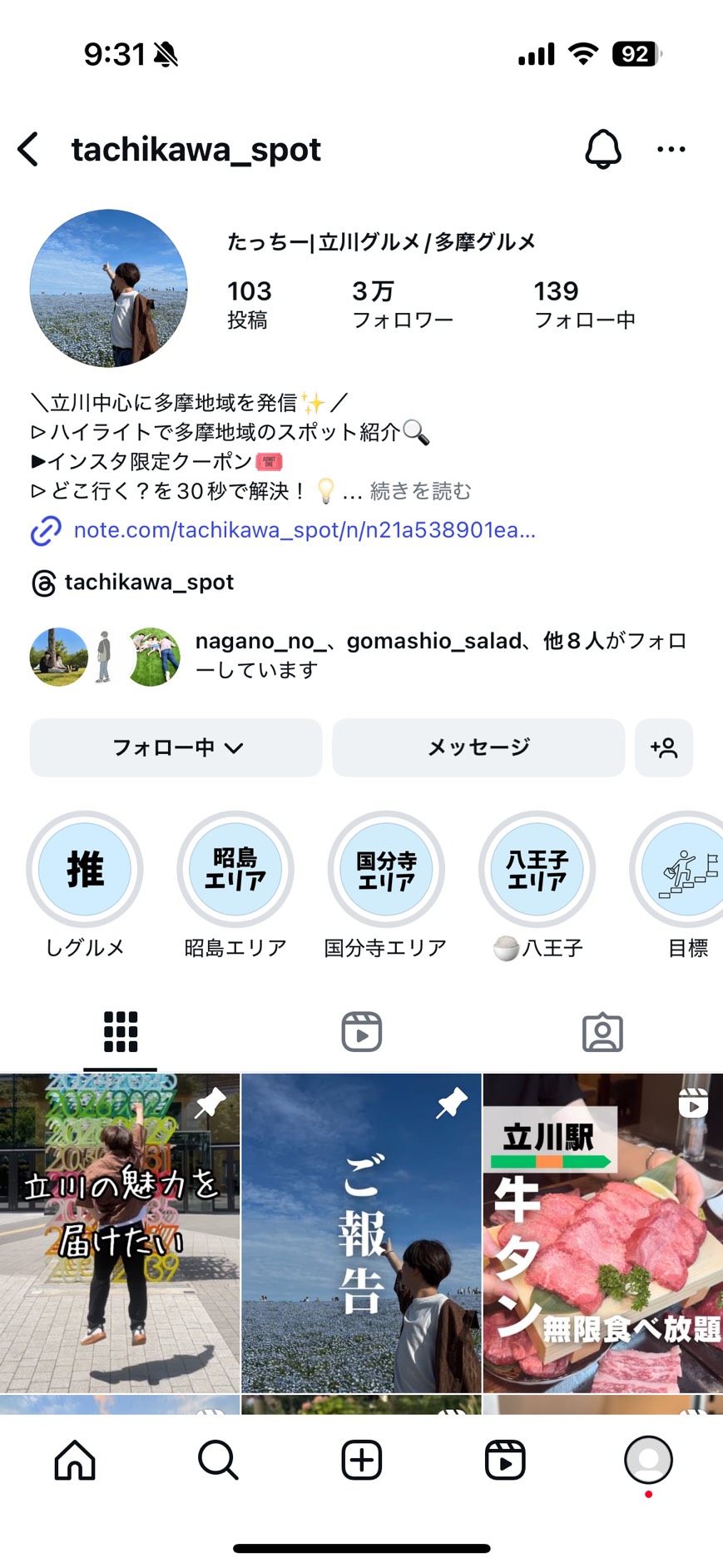This screenshot has height=1568, width=723.
Task: View the 八王子 story highlight
Action: (537, 870)
